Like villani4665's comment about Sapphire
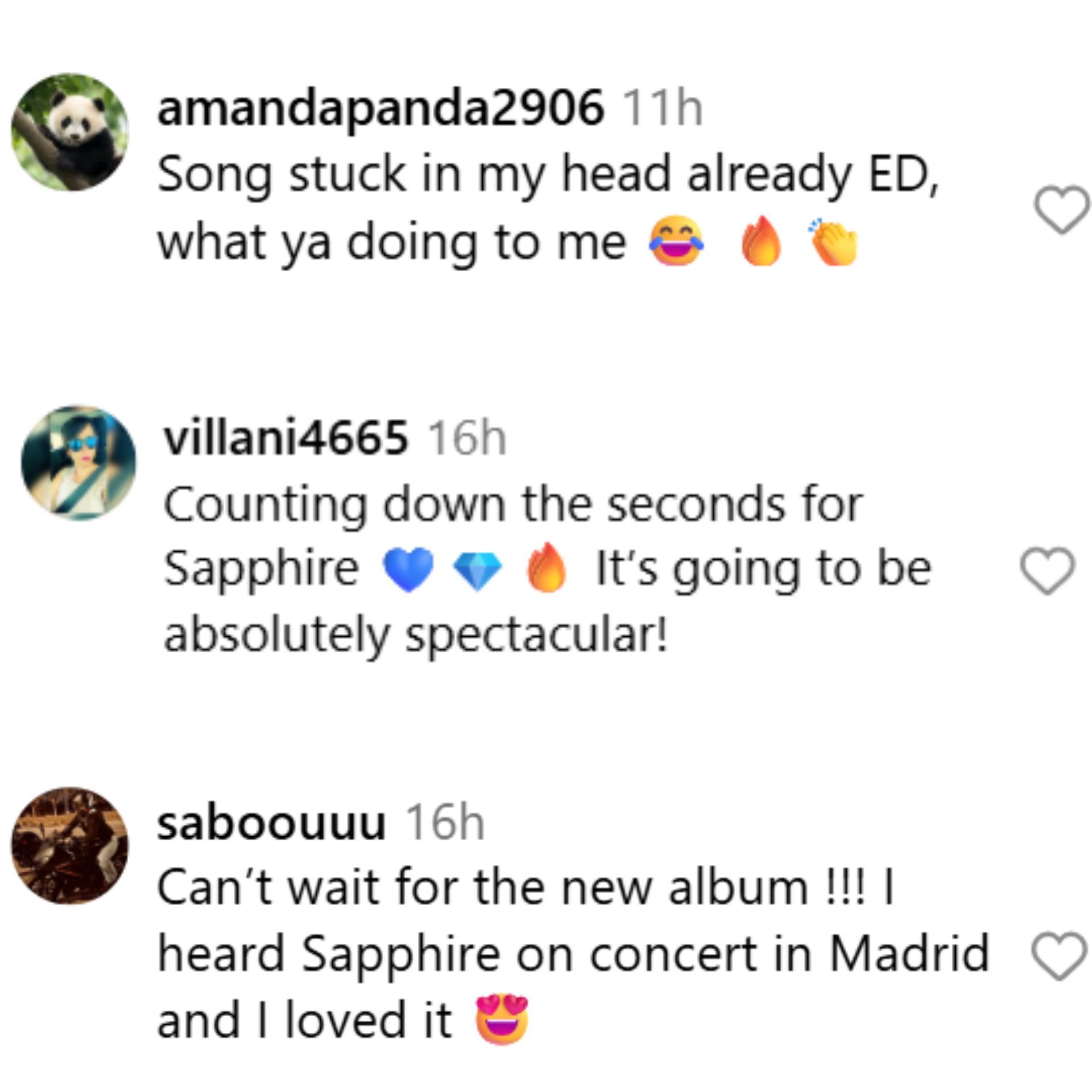 tap(1047, 570)
